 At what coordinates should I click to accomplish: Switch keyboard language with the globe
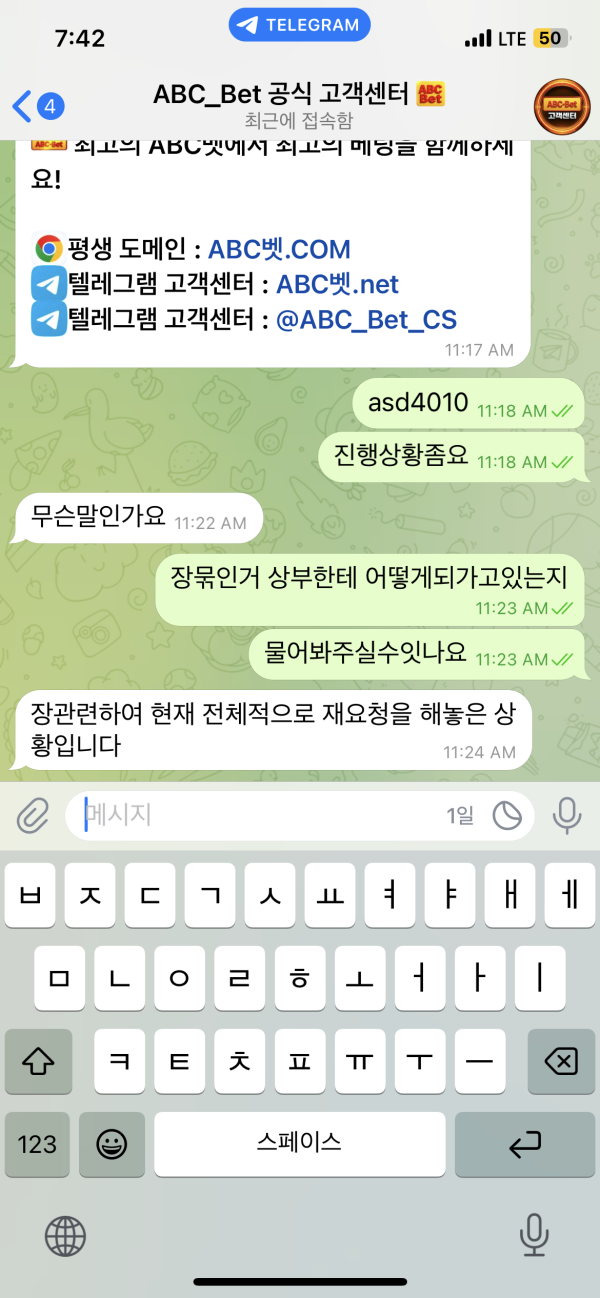(x=65, y=1235)
